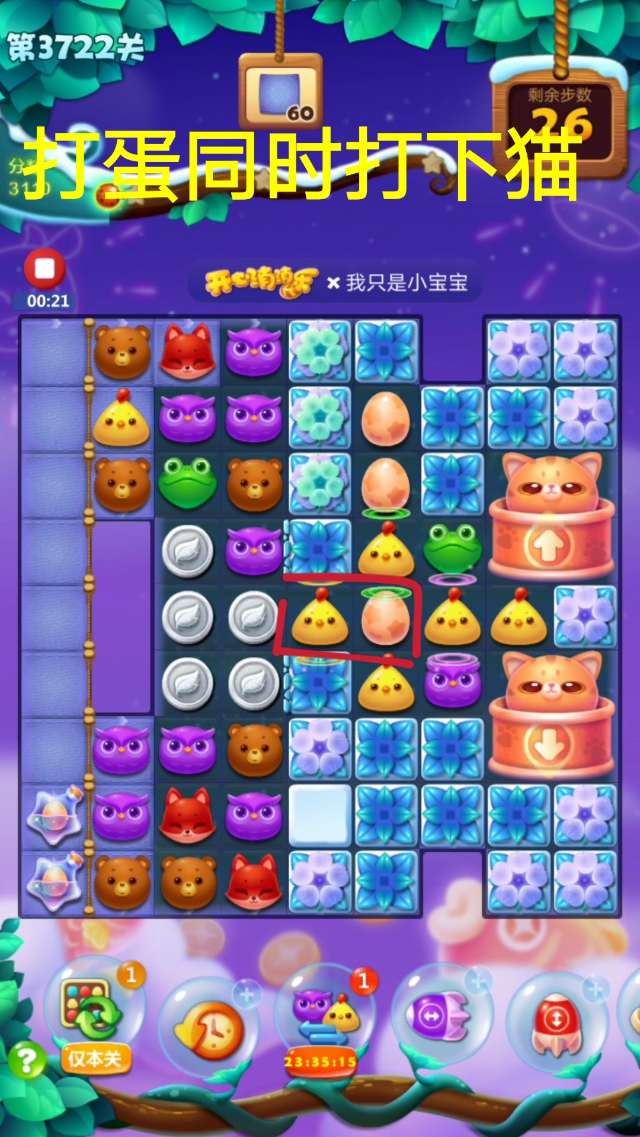Stop the screen recording

(x=45, y=269)
